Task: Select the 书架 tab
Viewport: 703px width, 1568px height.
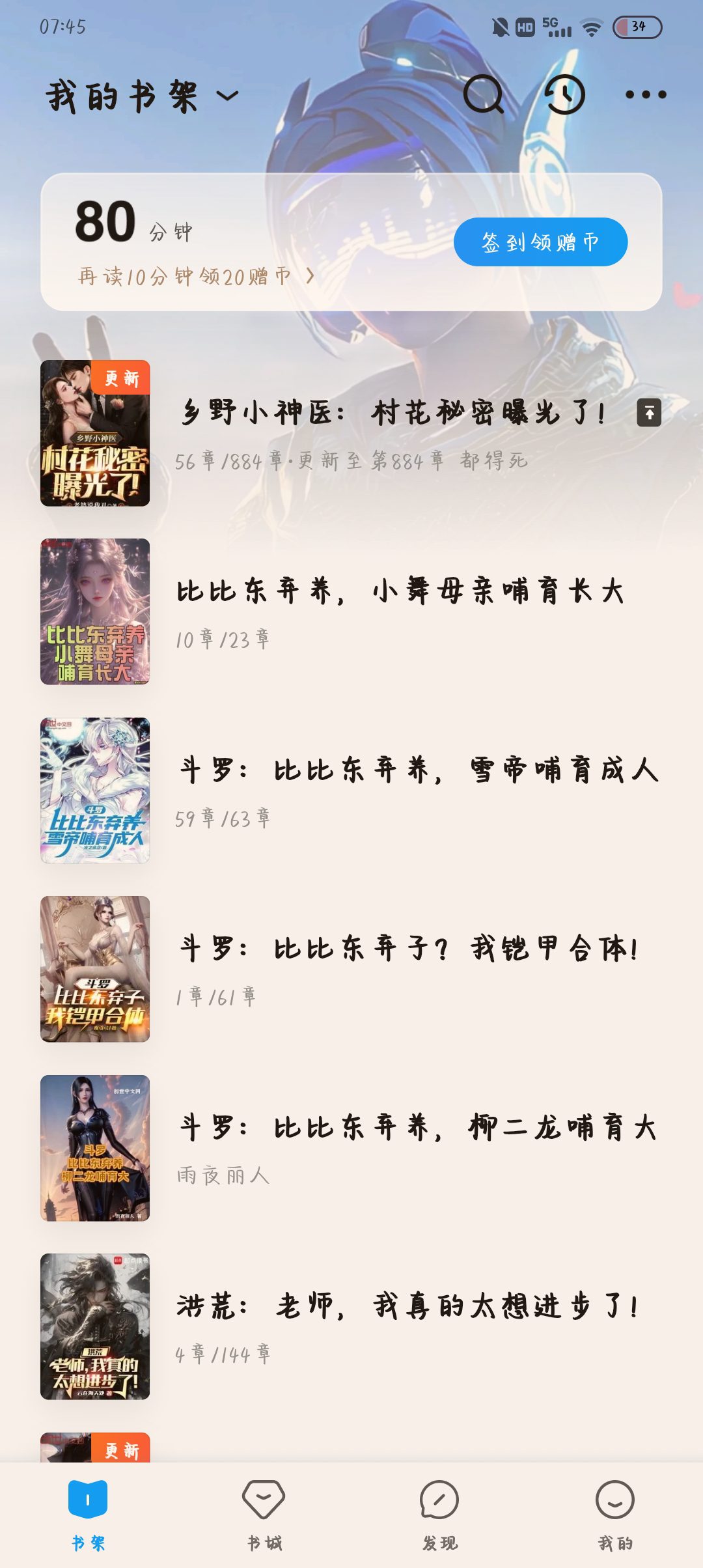Action: (x=88, y=1512)
